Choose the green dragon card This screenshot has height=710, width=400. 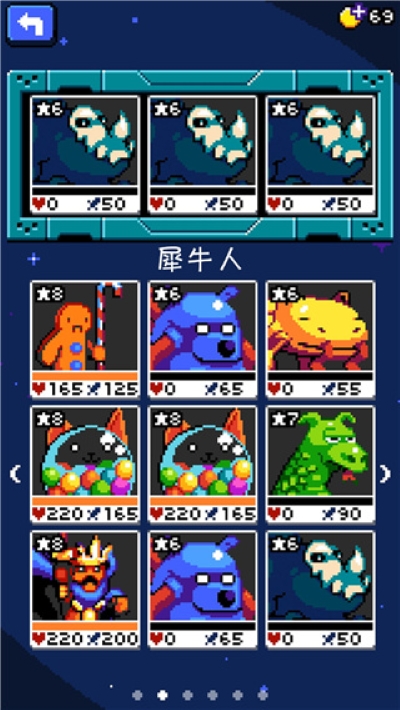320,465
